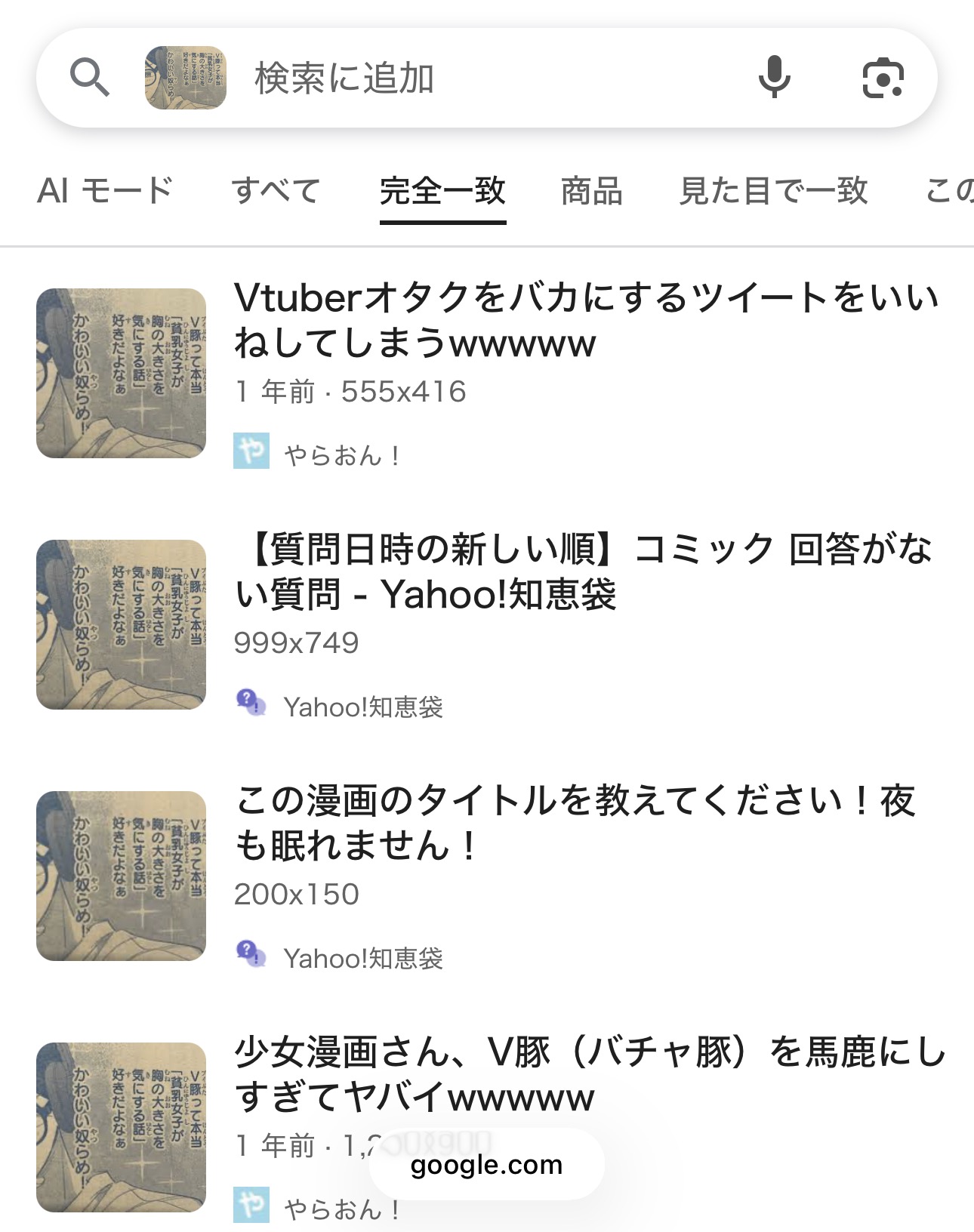The width and height of the screenshot is (974, 1232).
Task: Open the この漫画のタイトルを教えてください result
Action: pos(574,822)
